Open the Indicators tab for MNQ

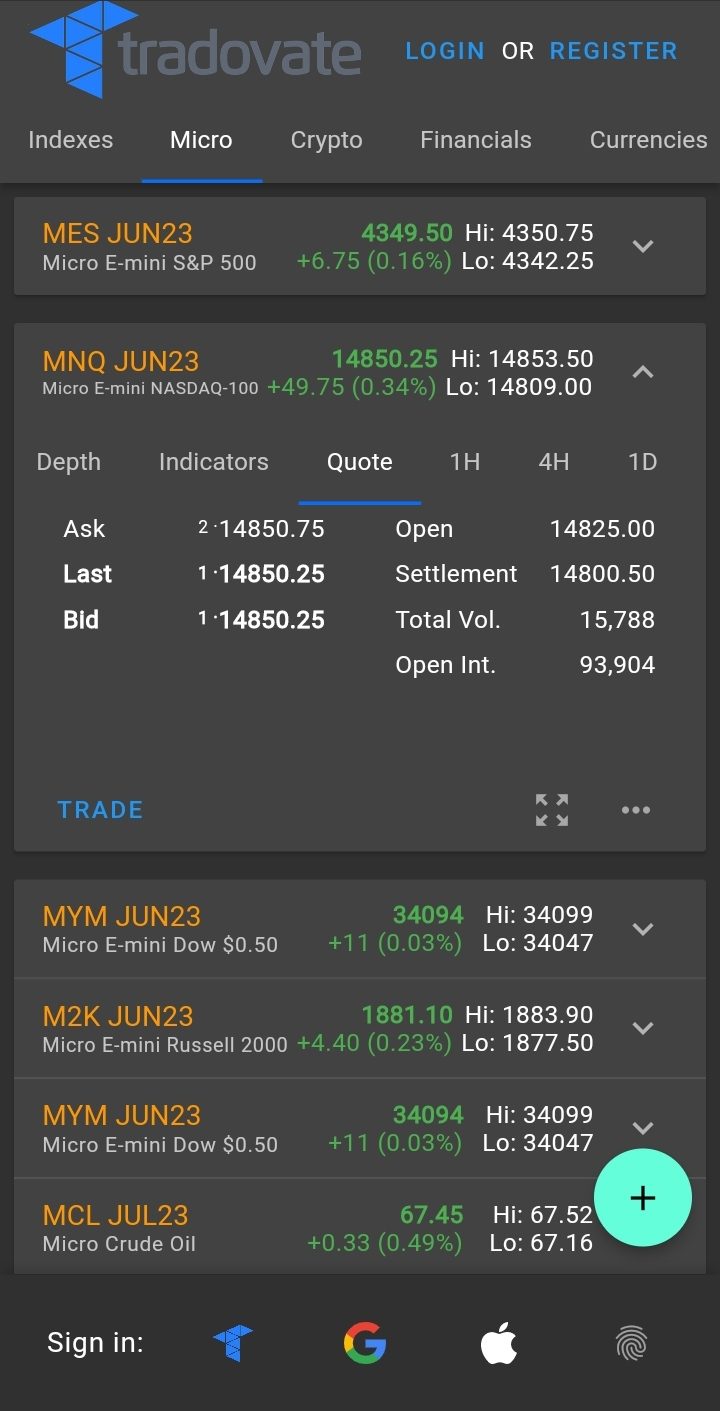tap(214, 462)
